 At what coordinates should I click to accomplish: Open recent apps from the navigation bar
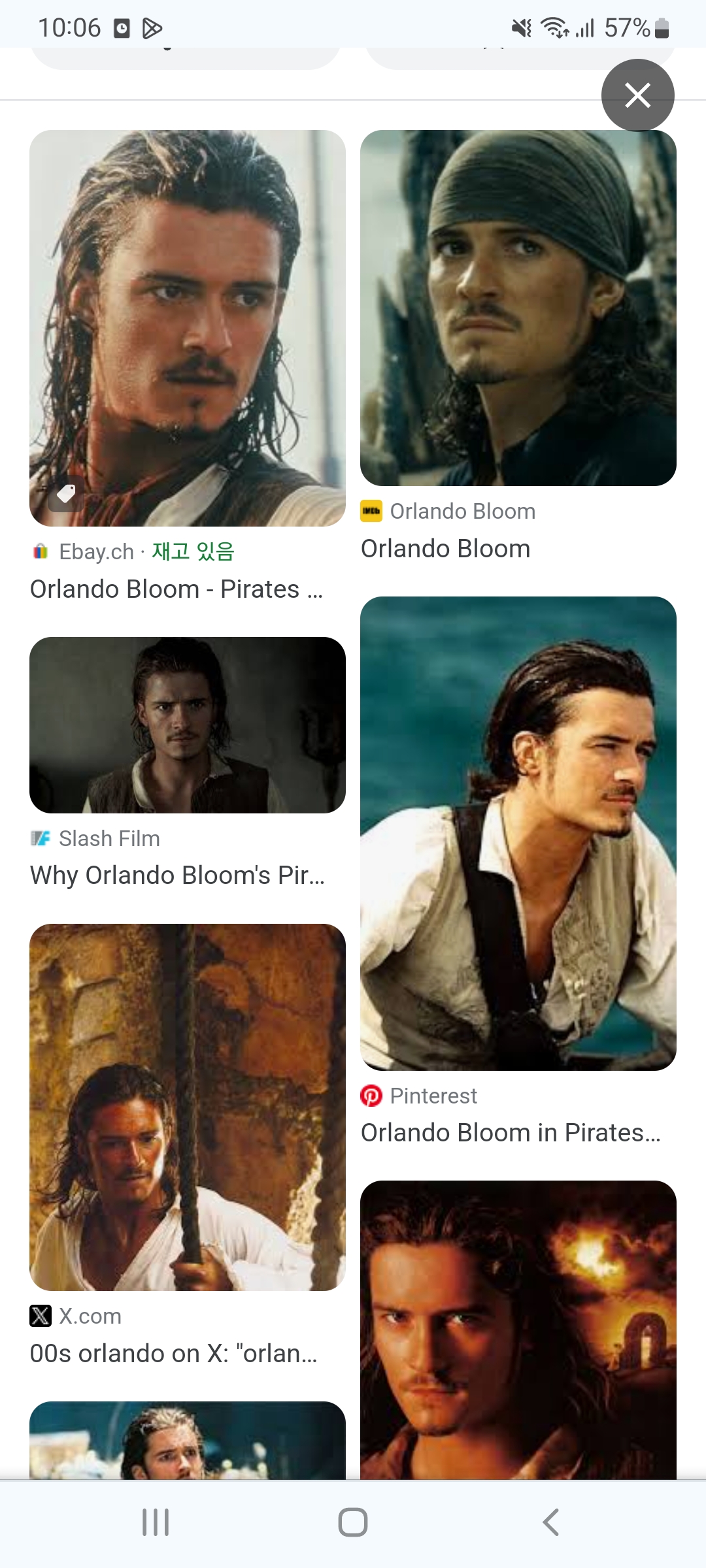(x=156, y=1522)
